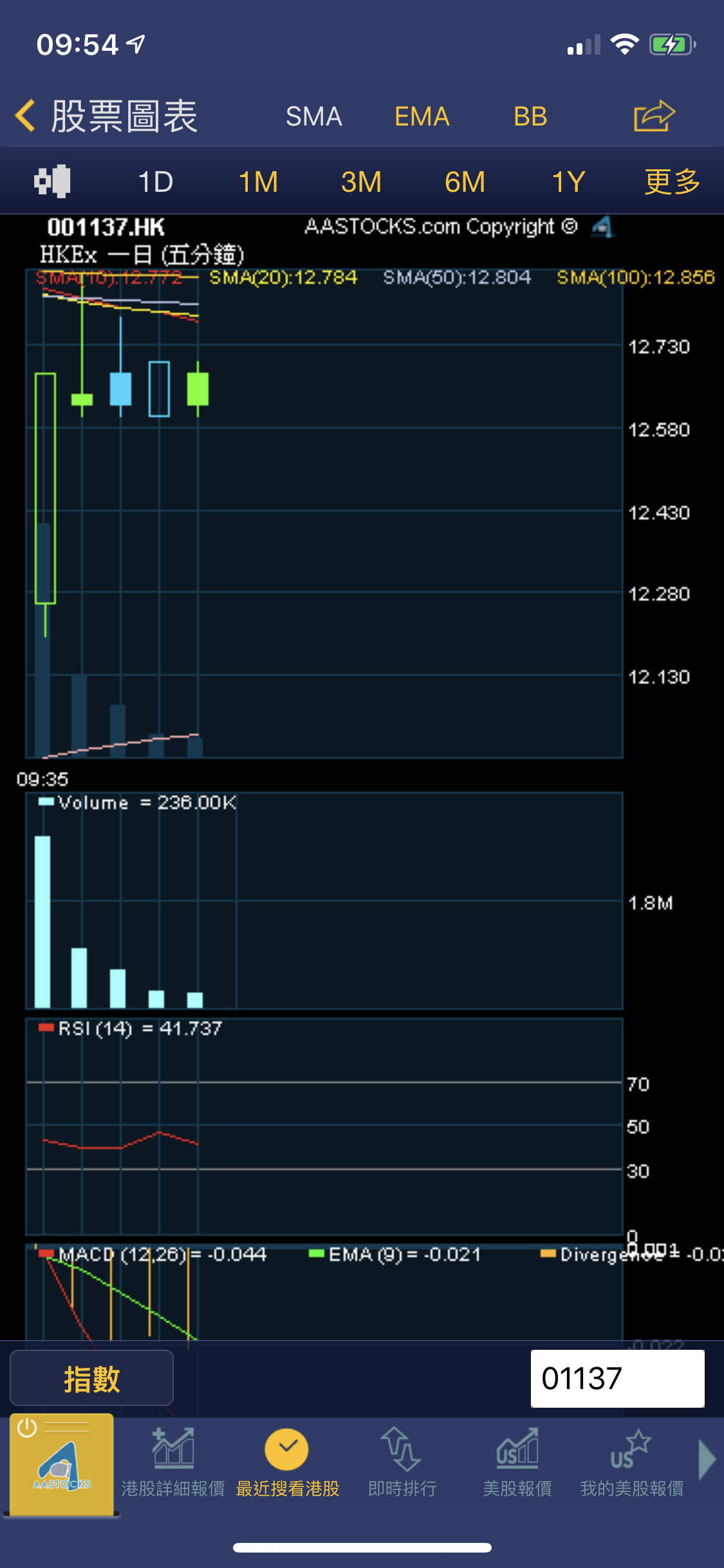Viewport: 724px width, 1568px height.
Task: Switch to the 1M time range
Action: click(x=258, y=182)
